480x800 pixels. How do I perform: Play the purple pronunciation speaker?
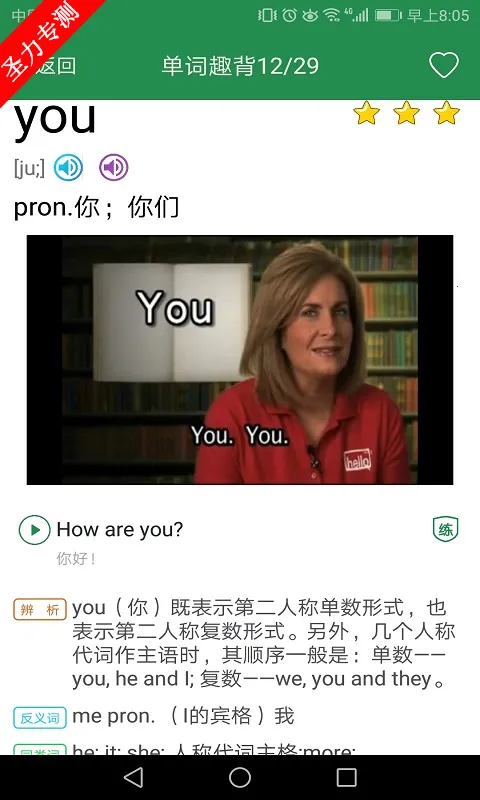point(113,167)
